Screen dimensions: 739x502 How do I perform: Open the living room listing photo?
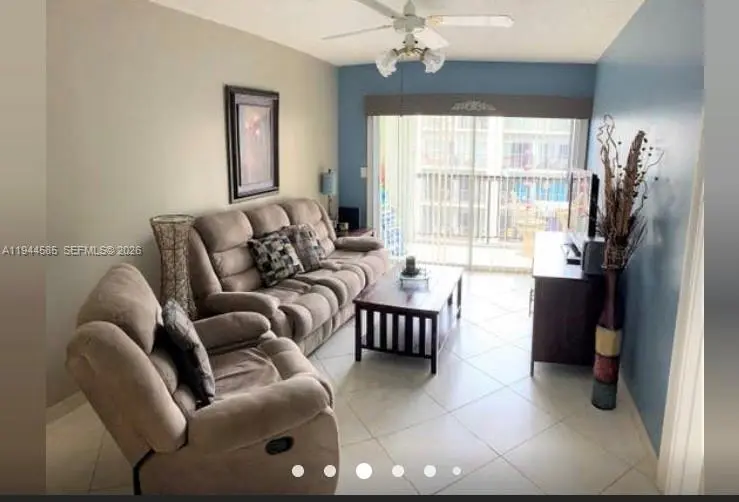[x=370, y=240]
